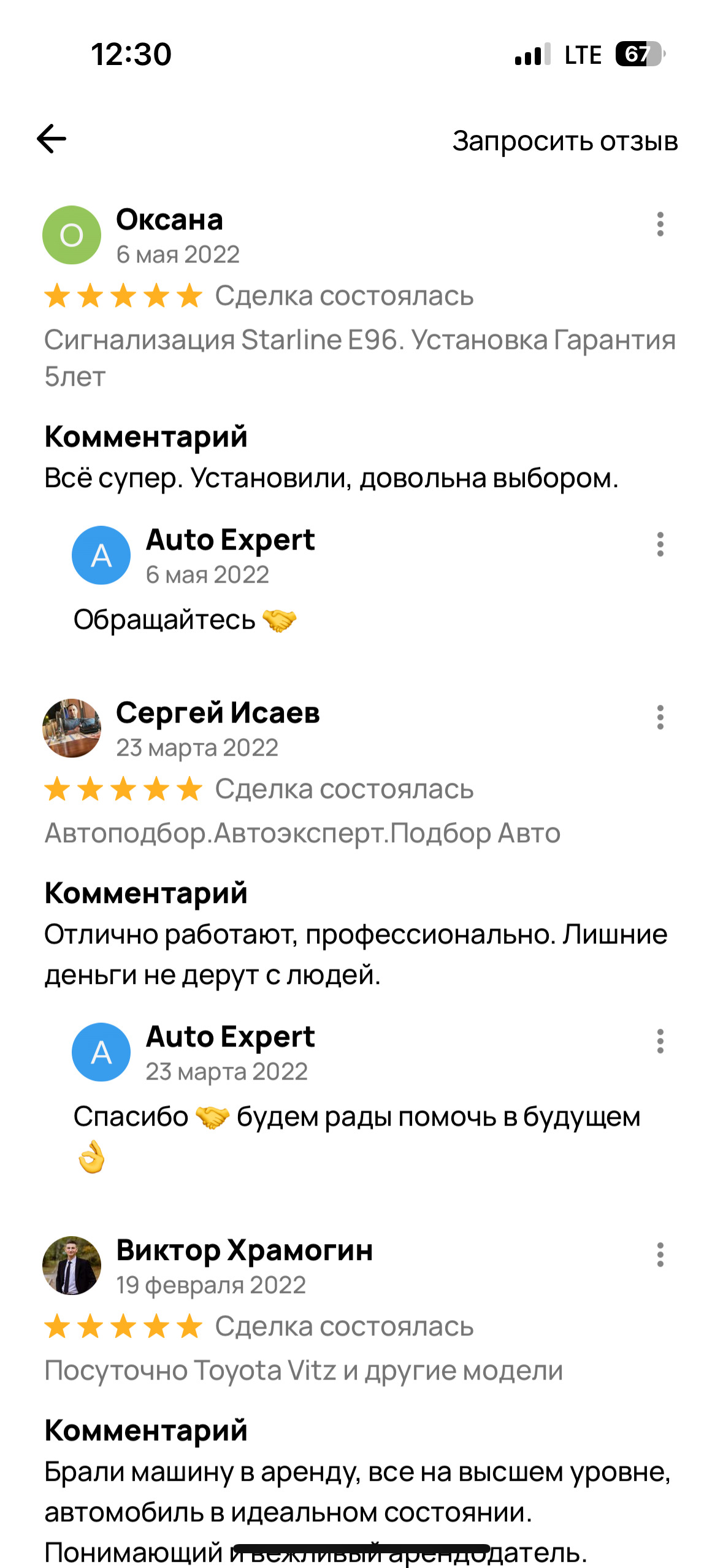Tap Запросить отзыв button
The height and width of the screenshot is (1568, 723).
click(x=565, y=141)
